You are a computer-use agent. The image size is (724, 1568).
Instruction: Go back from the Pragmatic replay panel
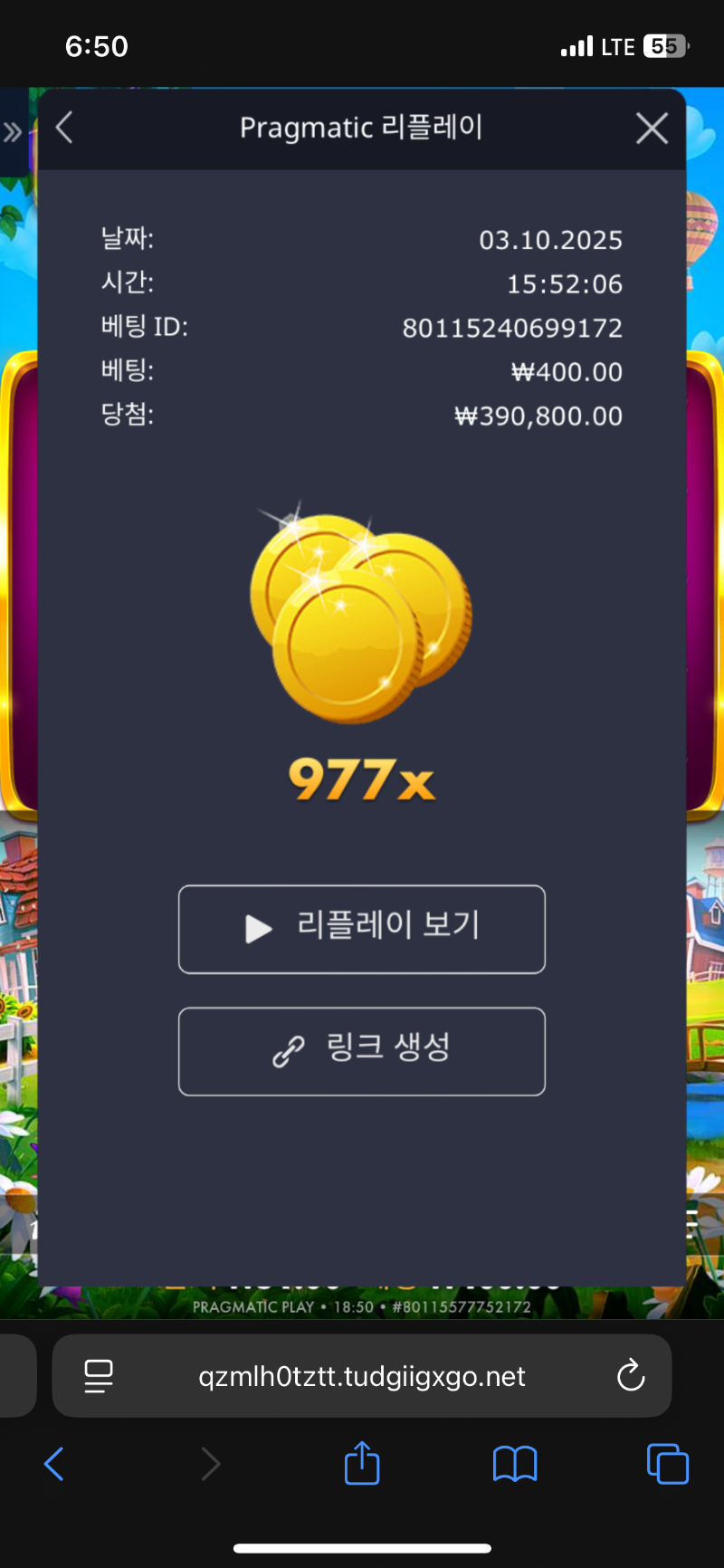click(x=64, y=128)
